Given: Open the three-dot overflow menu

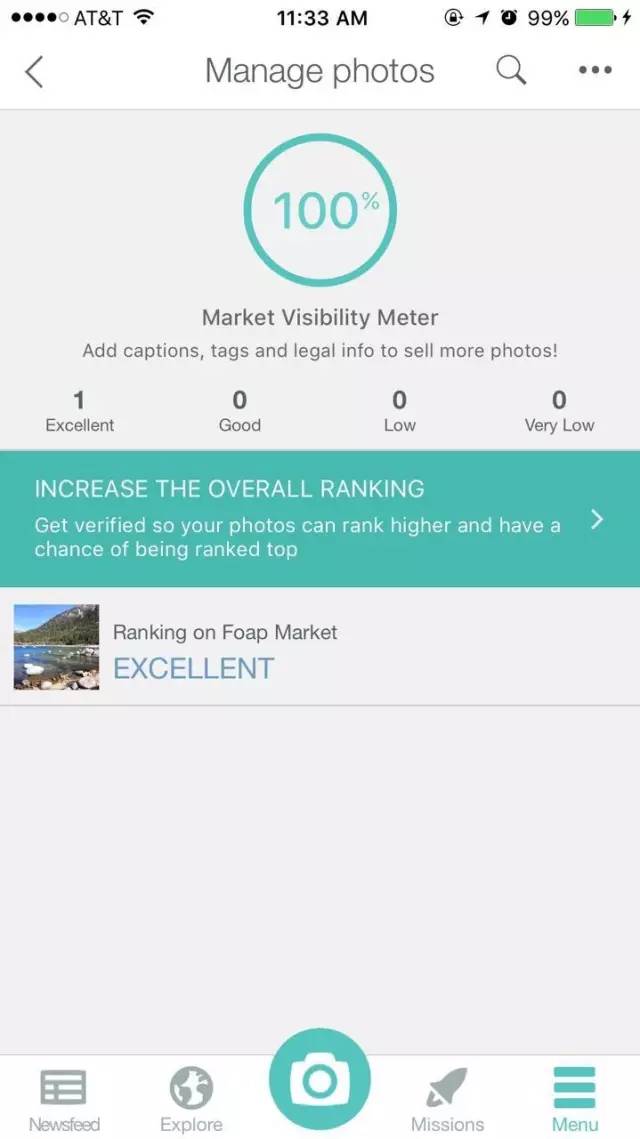Looking at the screenshot, I should (x=595, y=71).
